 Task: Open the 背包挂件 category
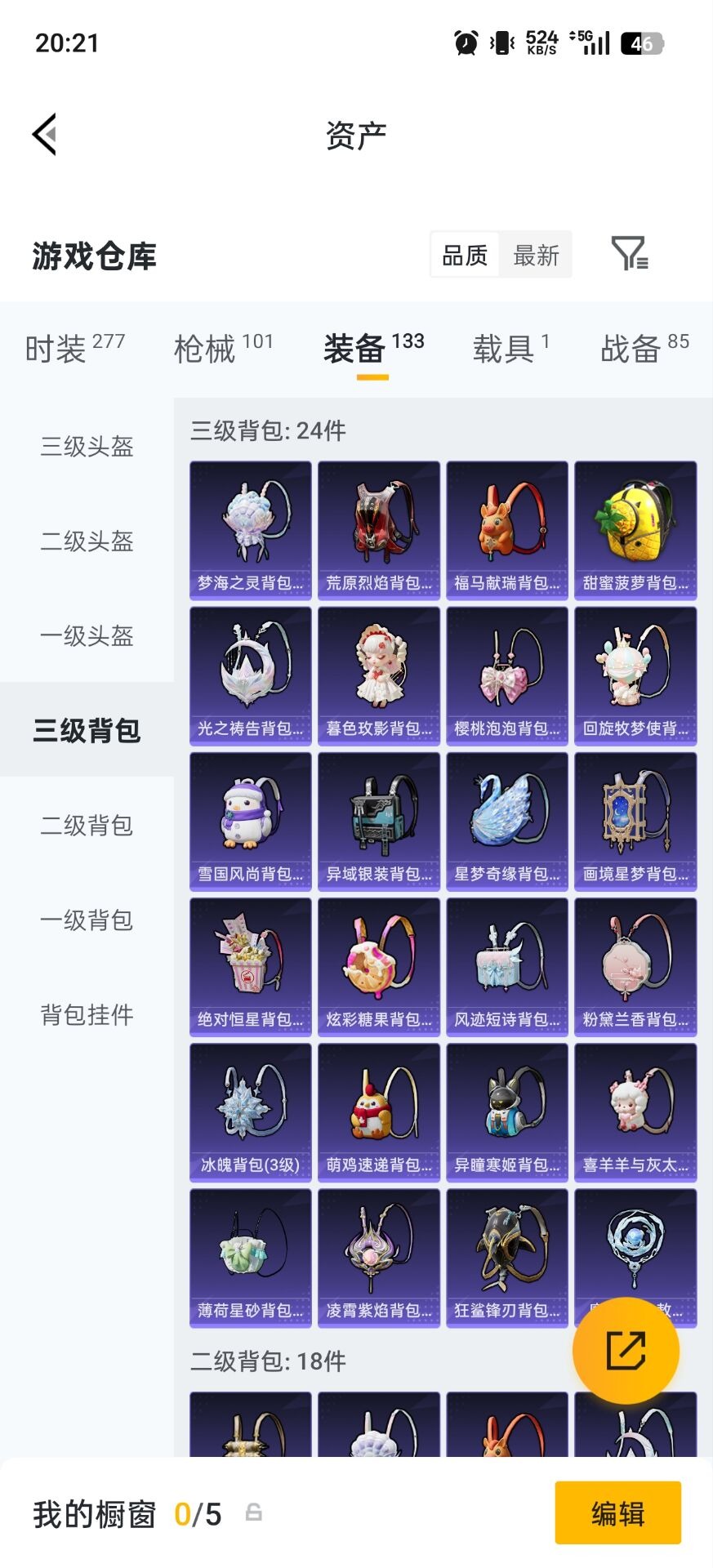85,1016
